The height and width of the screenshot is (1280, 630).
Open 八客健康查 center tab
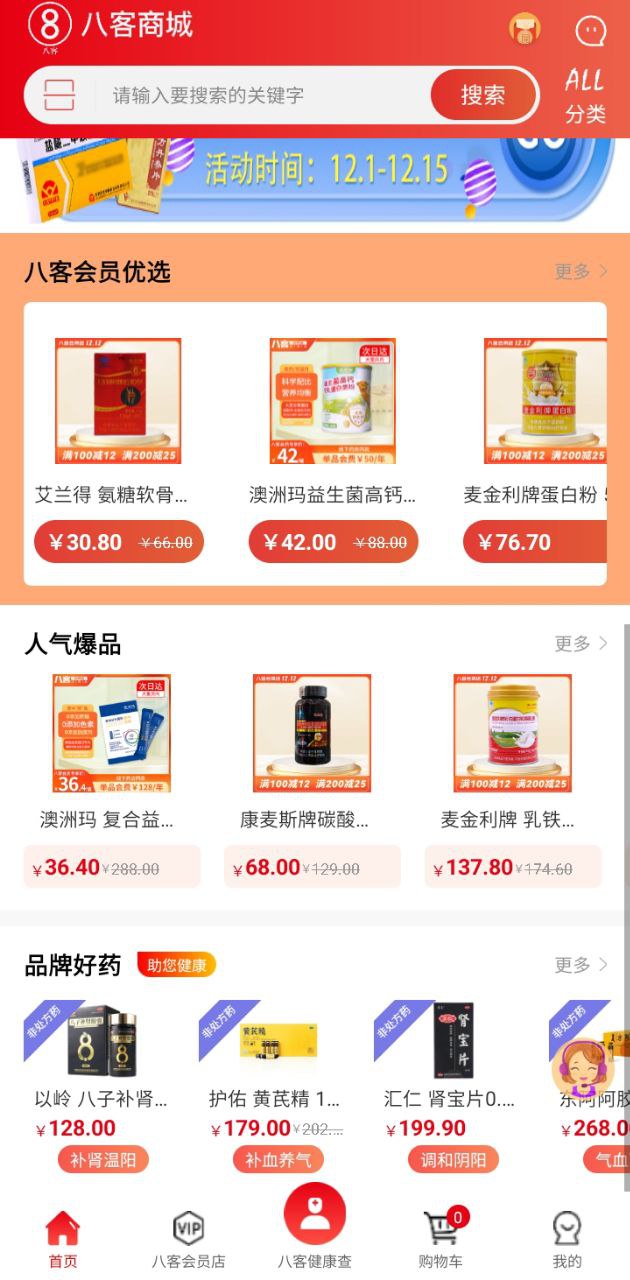coord(315,1225)
